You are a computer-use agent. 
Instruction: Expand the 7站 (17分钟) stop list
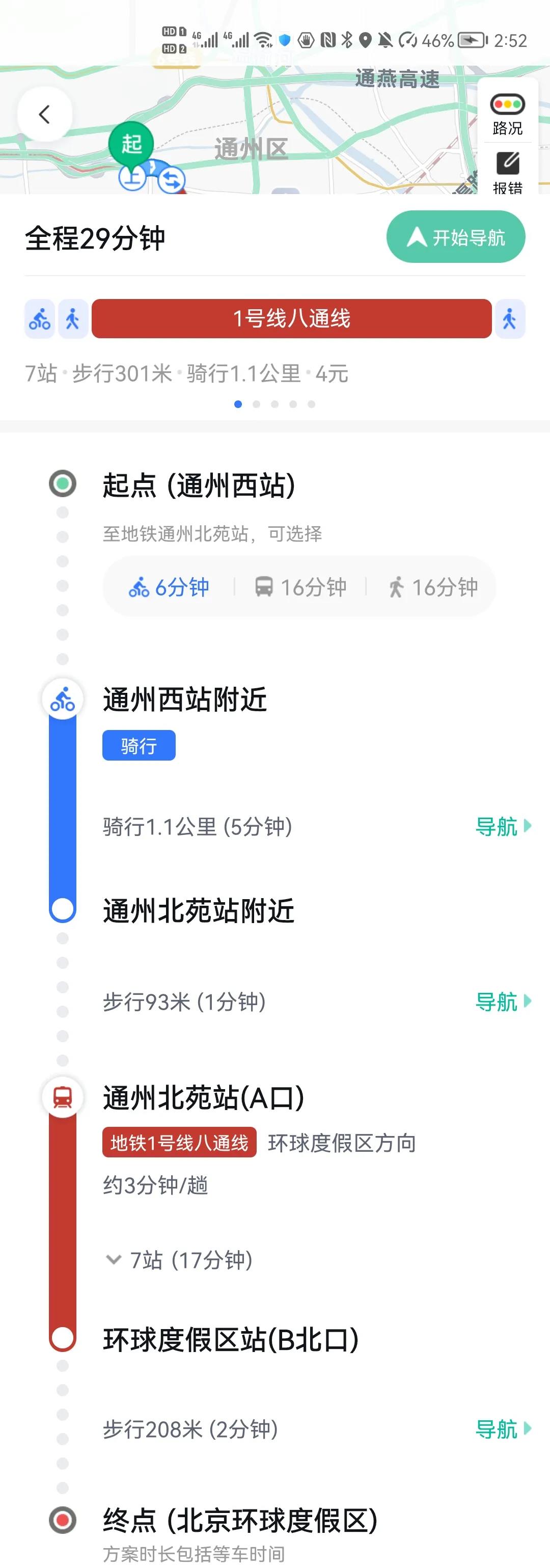(x=179, y=1259)
